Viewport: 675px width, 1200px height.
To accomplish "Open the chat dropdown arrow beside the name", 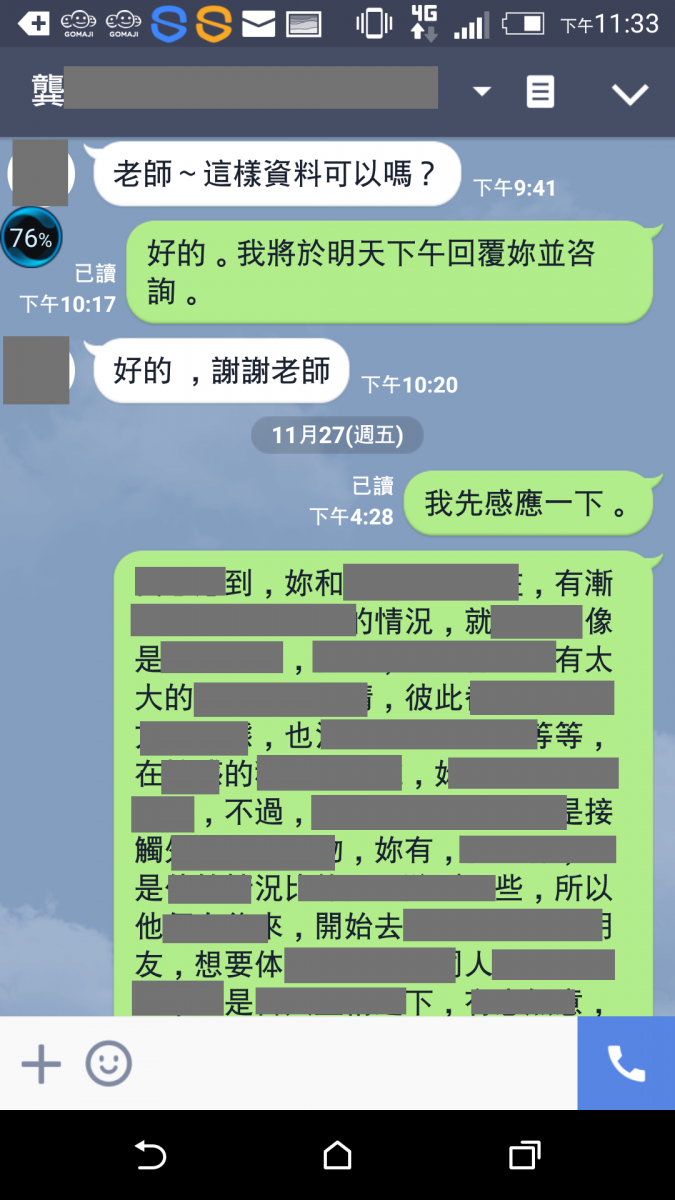I will [x=482, y=92].
